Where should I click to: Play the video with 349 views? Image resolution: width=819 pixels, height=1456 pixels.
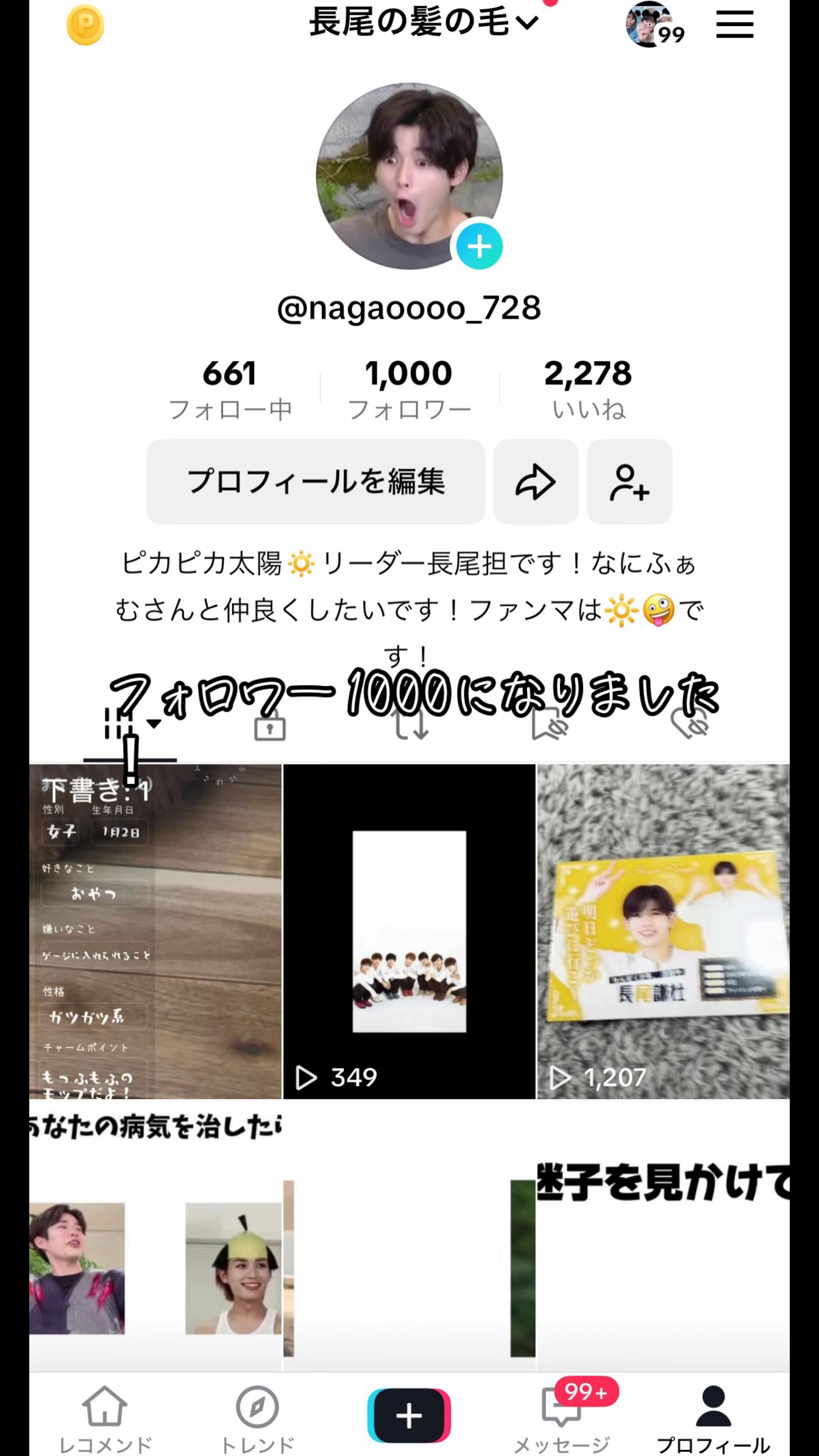[x=409, y=931]
